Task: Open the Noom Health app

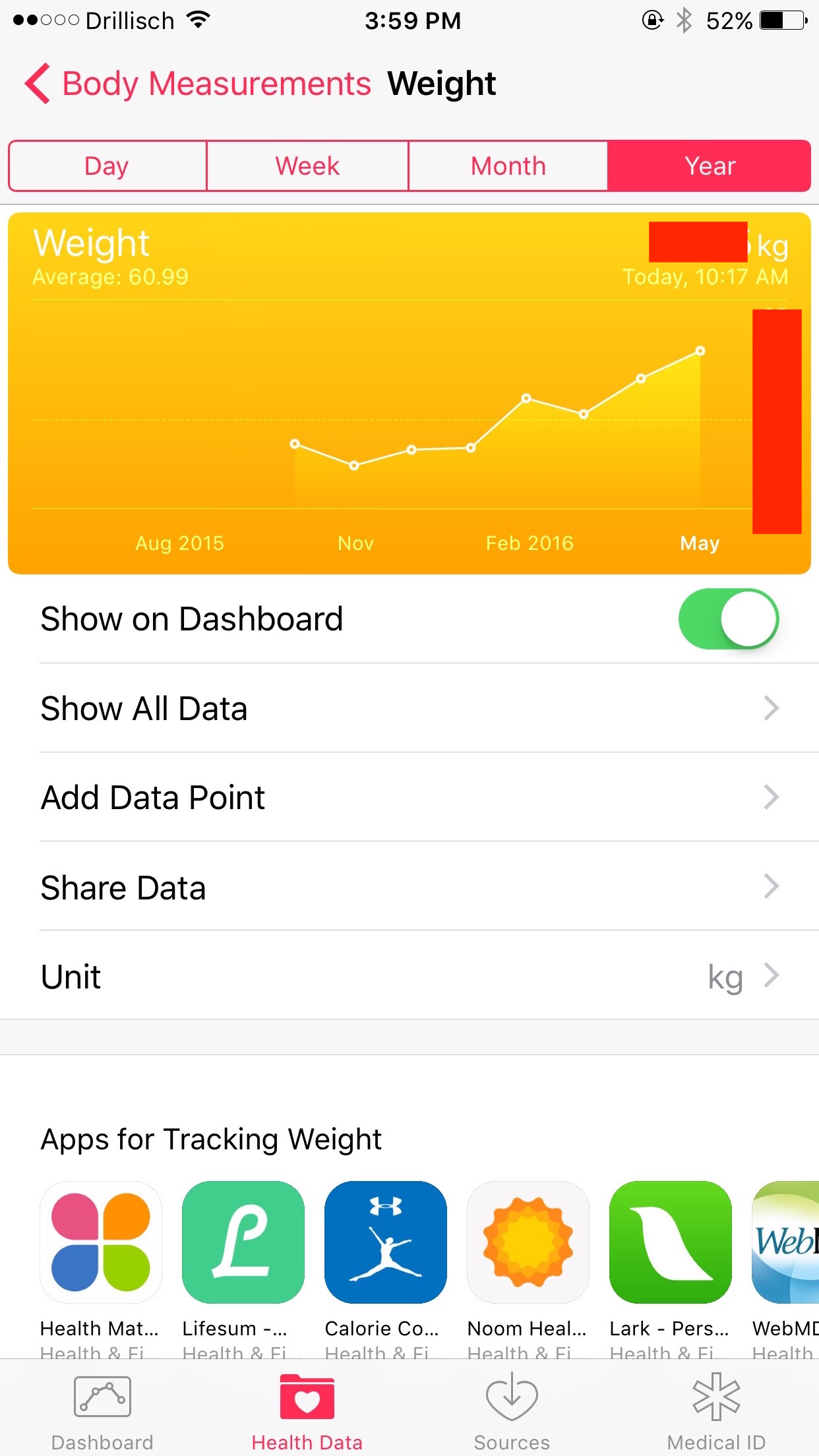Action: [x=528, y=1242]
